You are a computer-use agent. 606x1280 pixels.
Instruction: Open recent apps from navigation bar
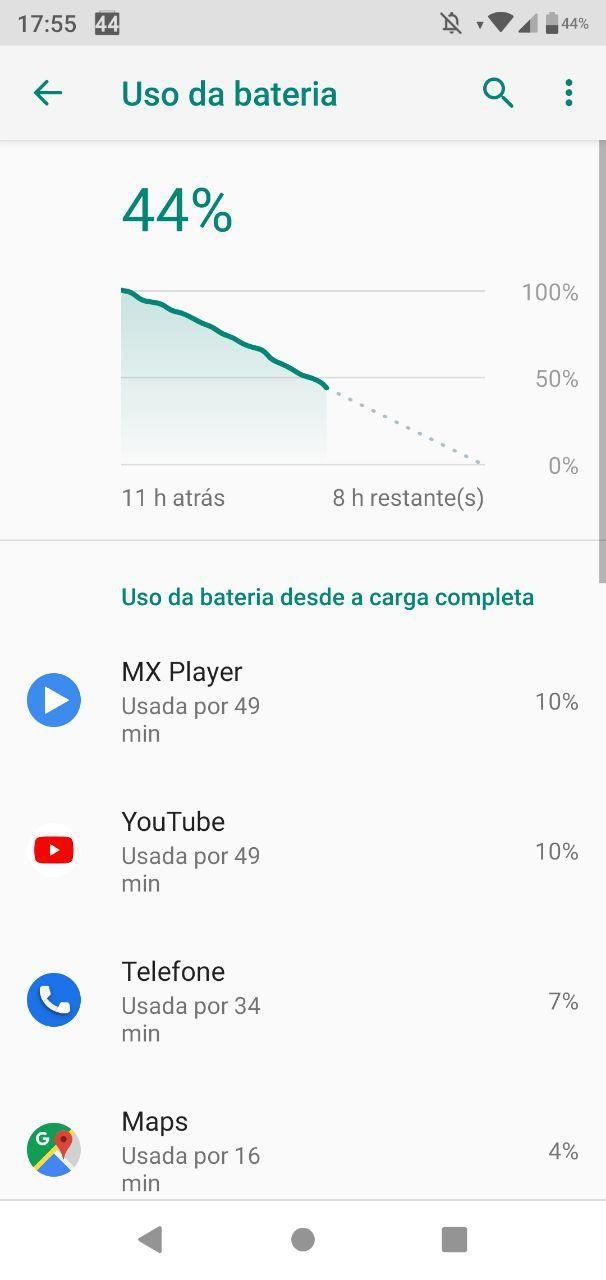(x=454, y=1240)
